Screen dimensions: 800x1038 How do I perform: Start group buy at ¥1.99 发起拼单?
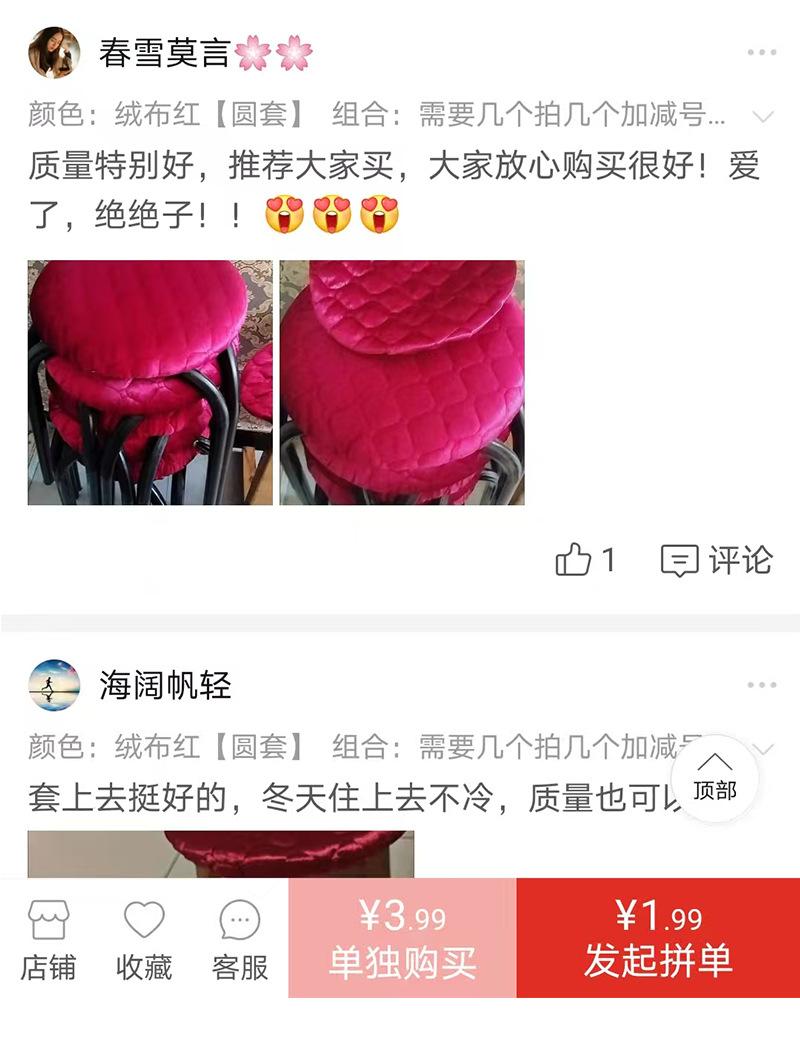point(658,938)
